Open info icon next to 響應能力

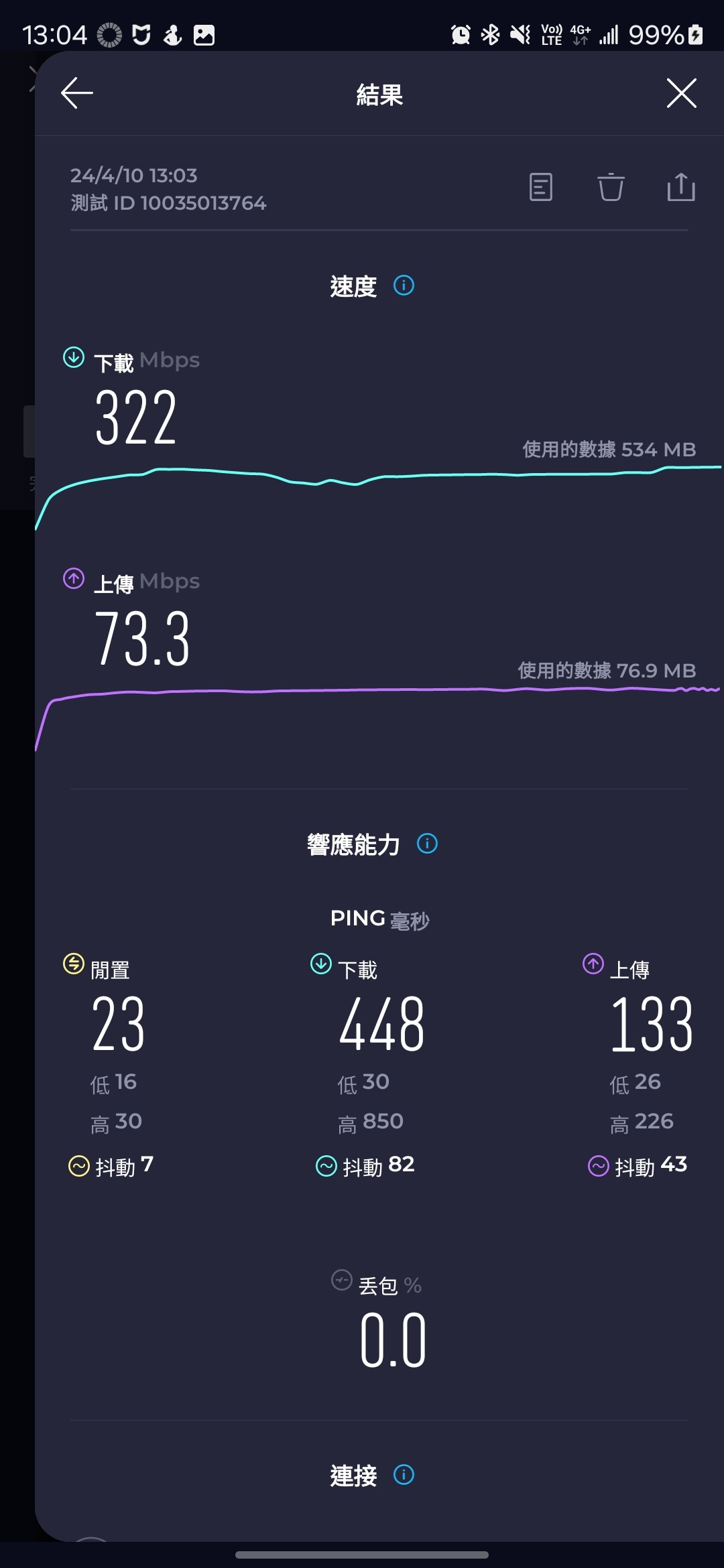point(427,844)
